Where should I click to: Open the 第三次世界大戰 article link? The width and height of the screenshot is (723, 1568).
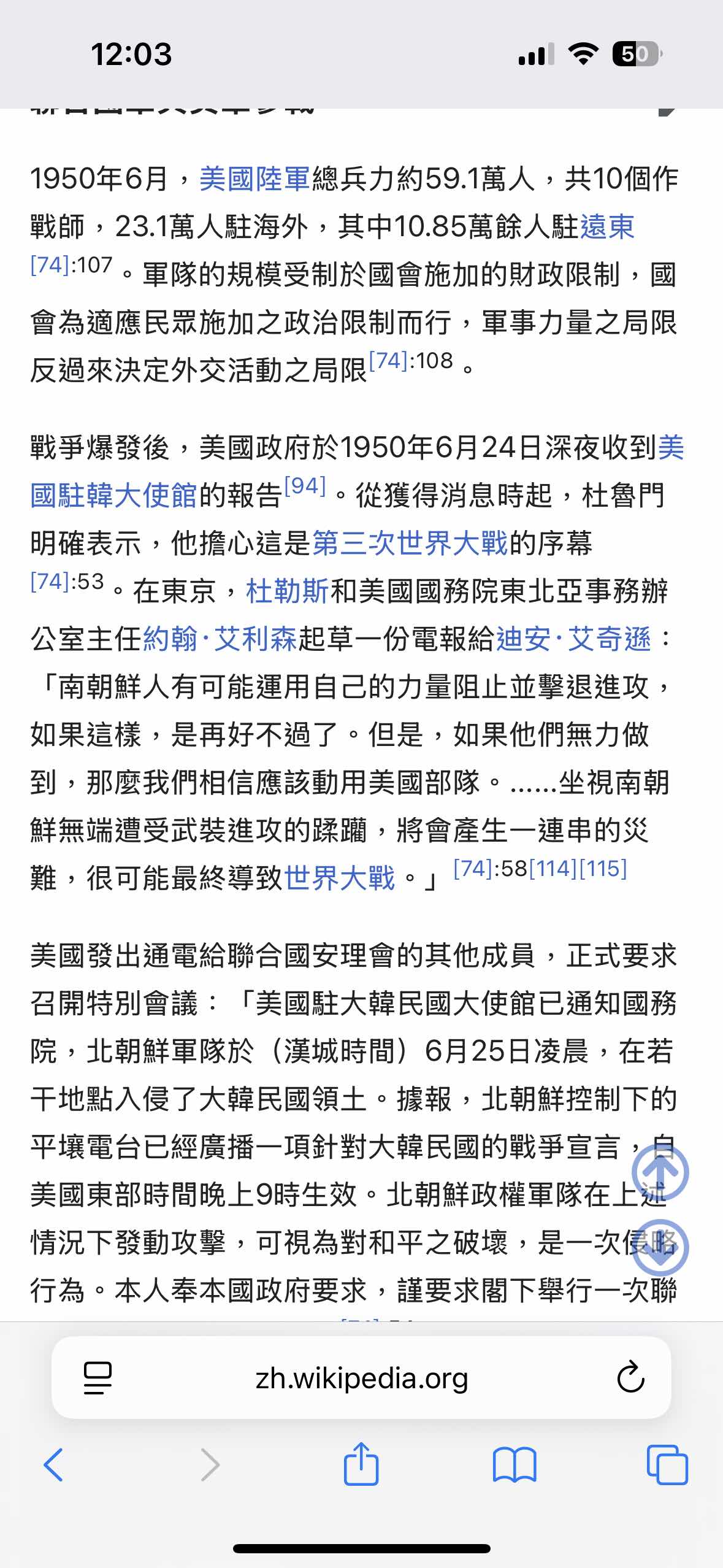pos(410,543)
